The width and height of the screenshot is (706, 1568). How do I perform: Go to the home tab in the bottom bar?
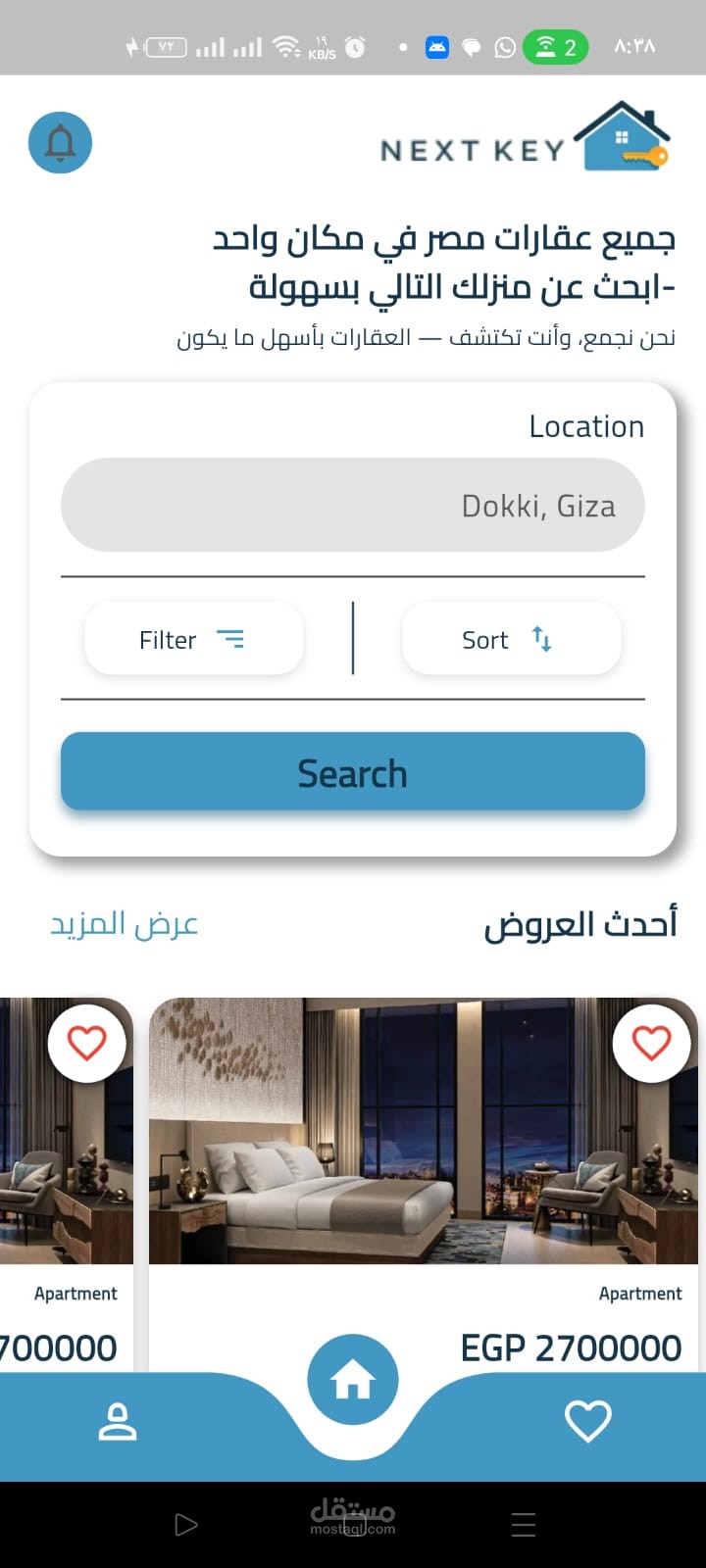tap(352, 1380)
